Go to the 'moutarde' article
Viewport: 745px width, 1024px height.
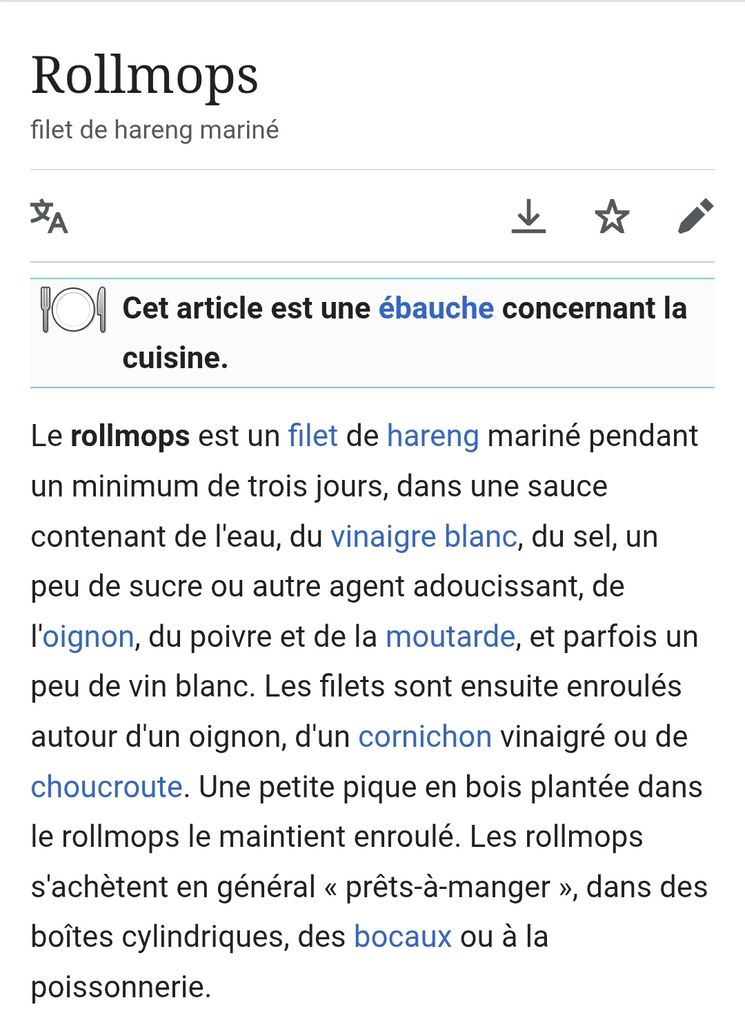tap(450, 636)
